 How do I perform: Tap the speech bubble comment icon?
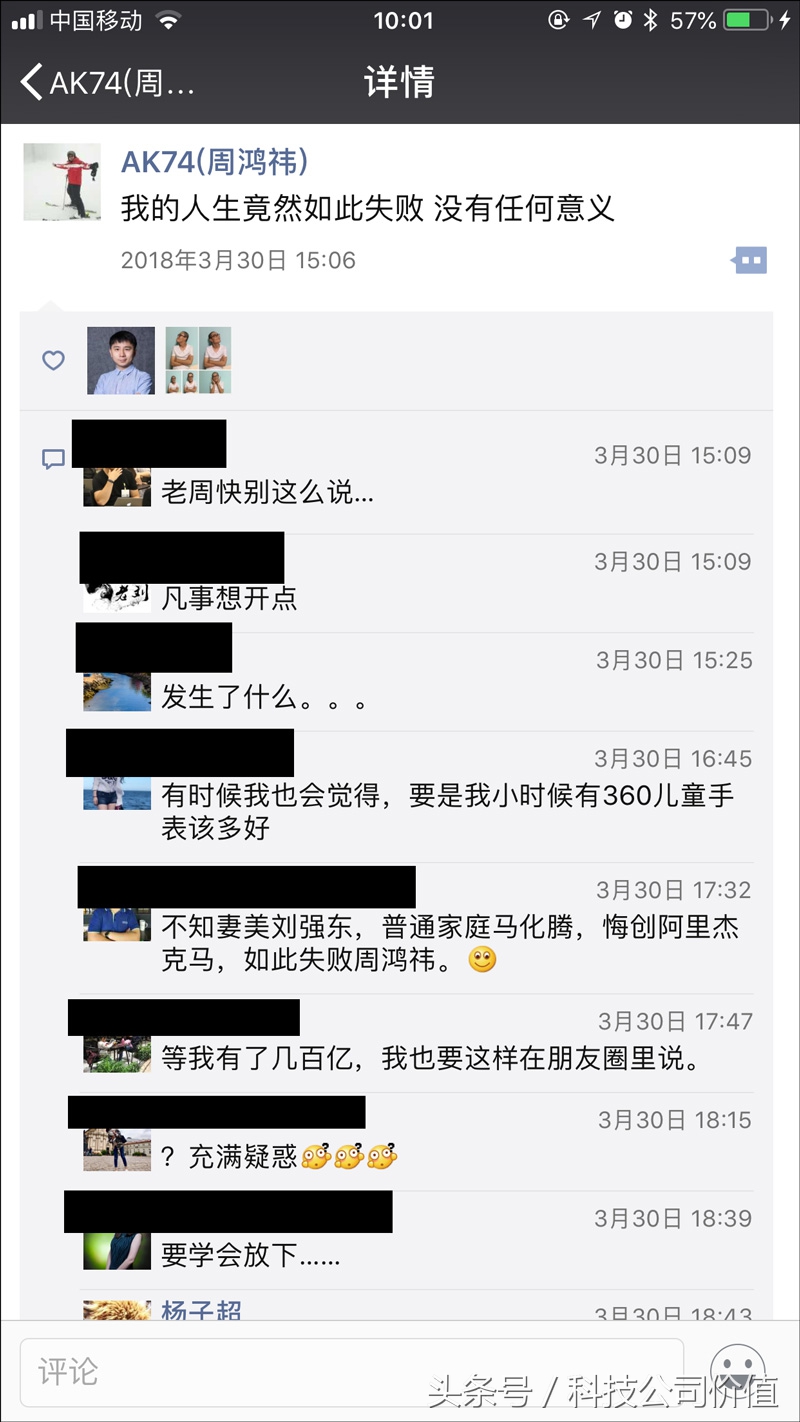[x=52, y=456]
